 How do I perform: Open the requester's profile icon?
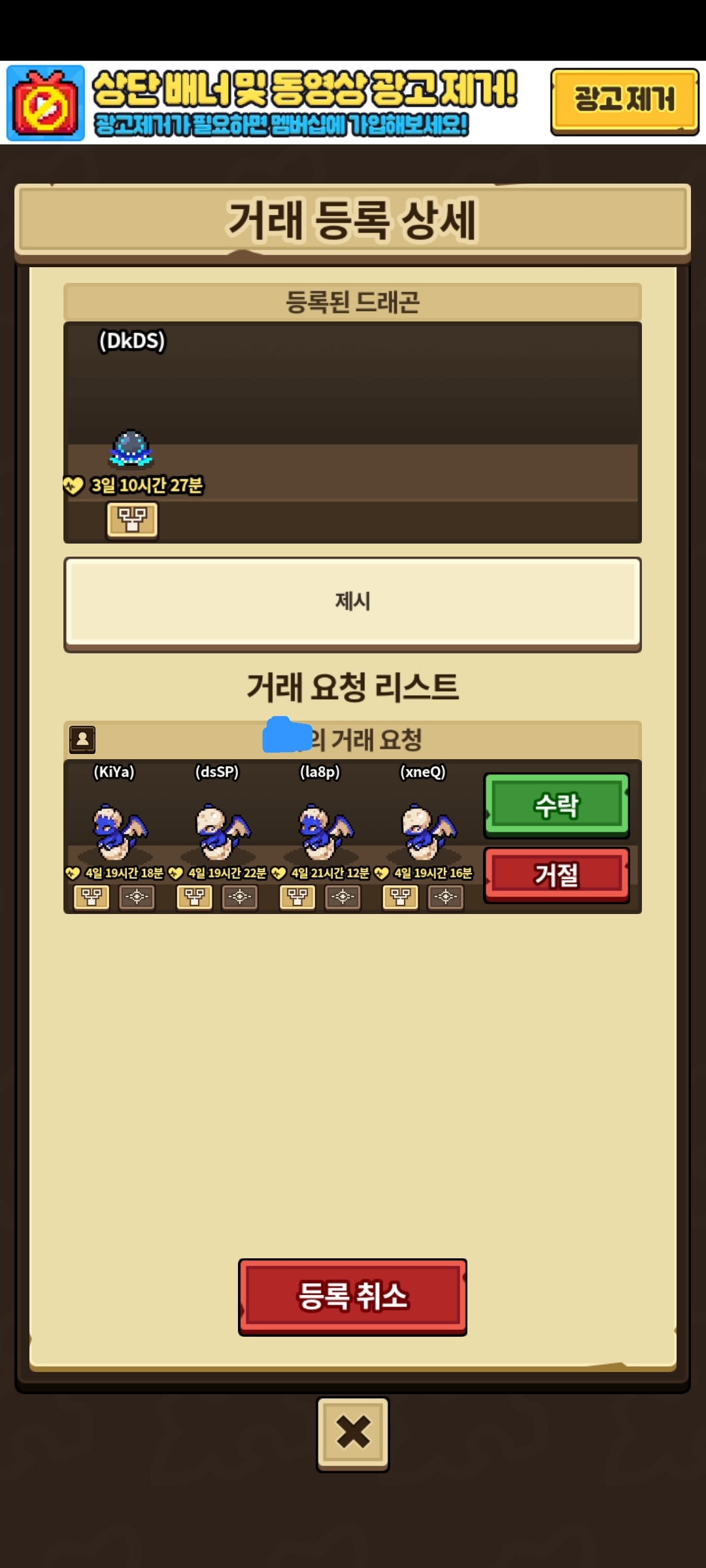tap(82, 740)
